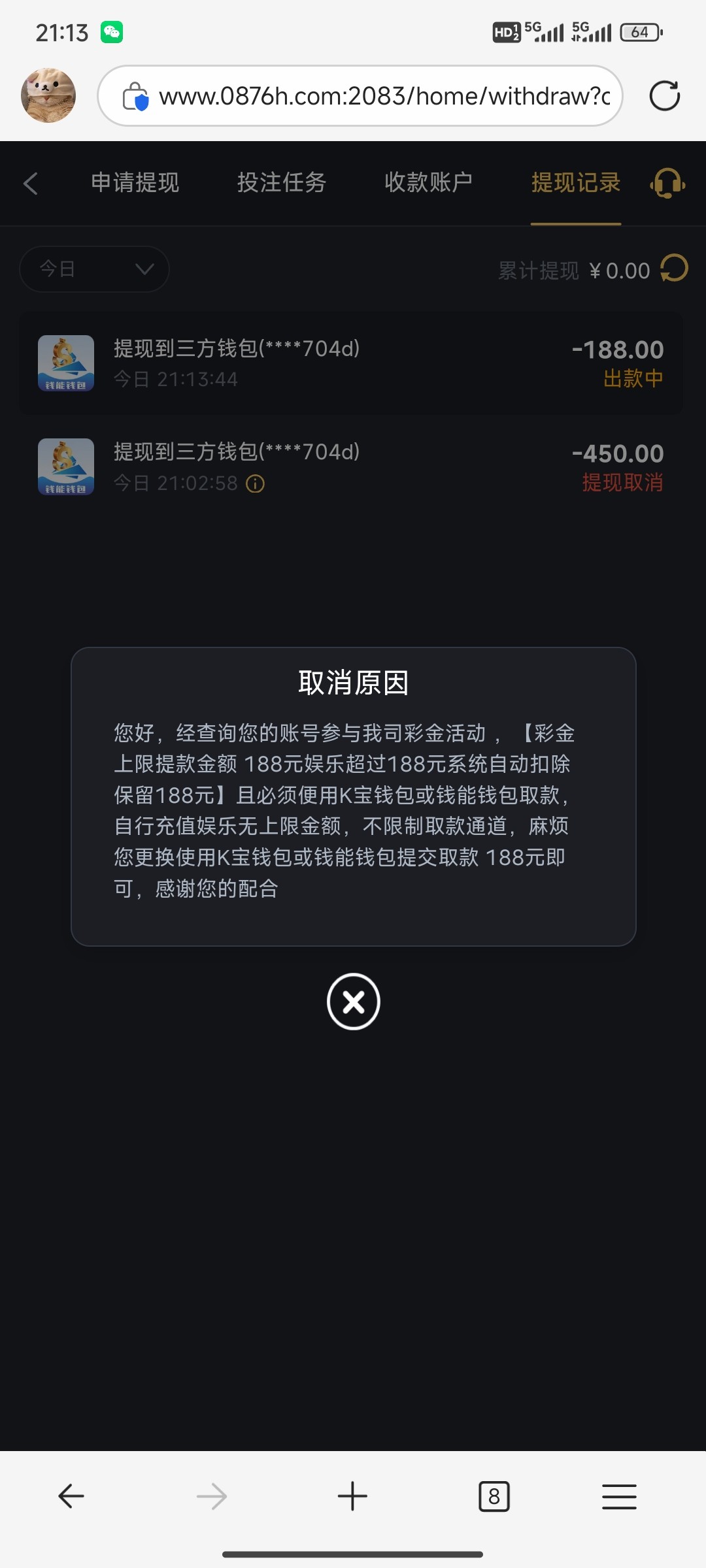The height and width of the screenshot is (1568, 706).
Task: Go to the 收款账户 tab
Action: coord(428,183)
